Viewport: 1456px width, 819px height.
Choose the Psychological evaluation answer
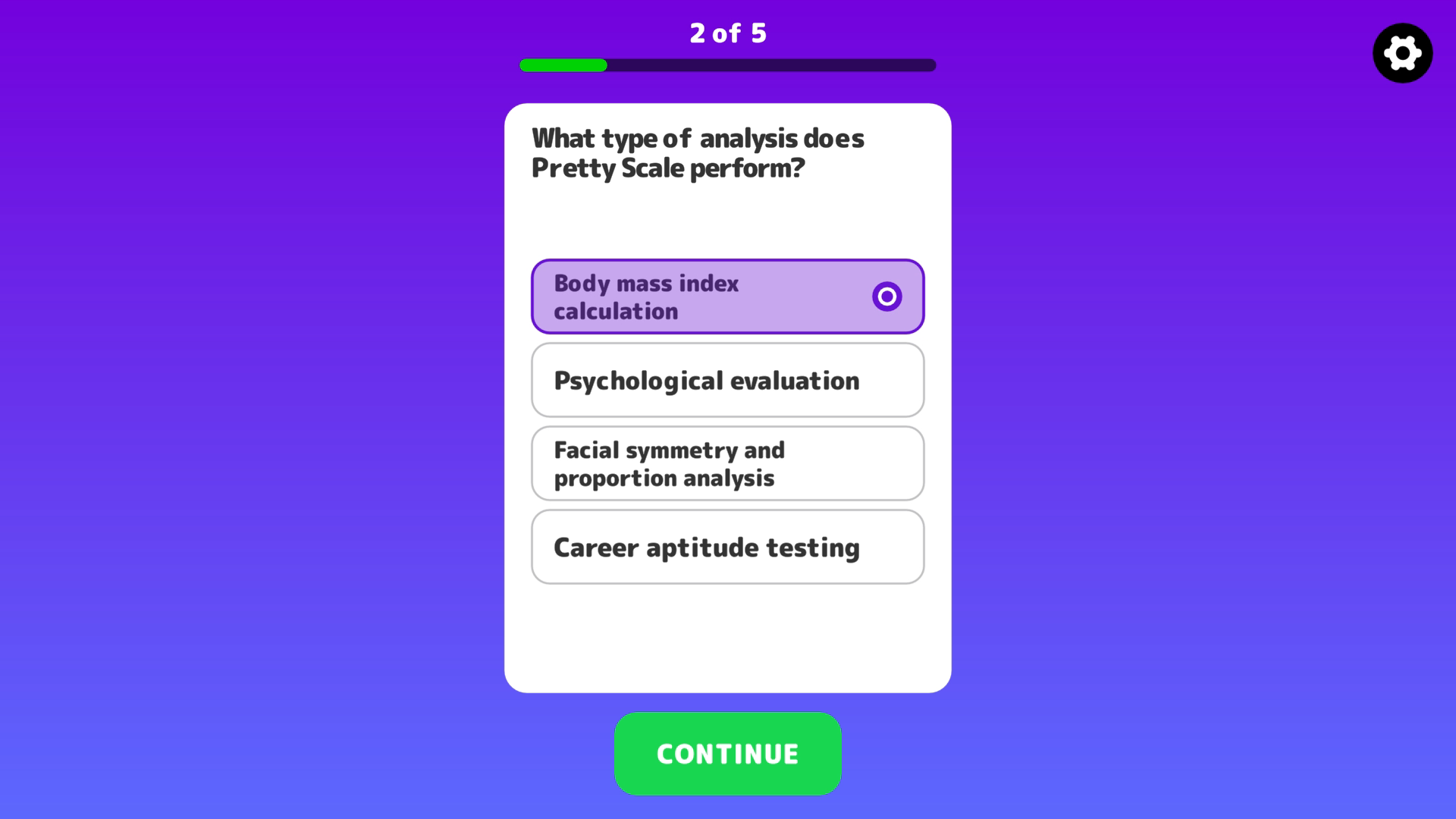[726, 380]
